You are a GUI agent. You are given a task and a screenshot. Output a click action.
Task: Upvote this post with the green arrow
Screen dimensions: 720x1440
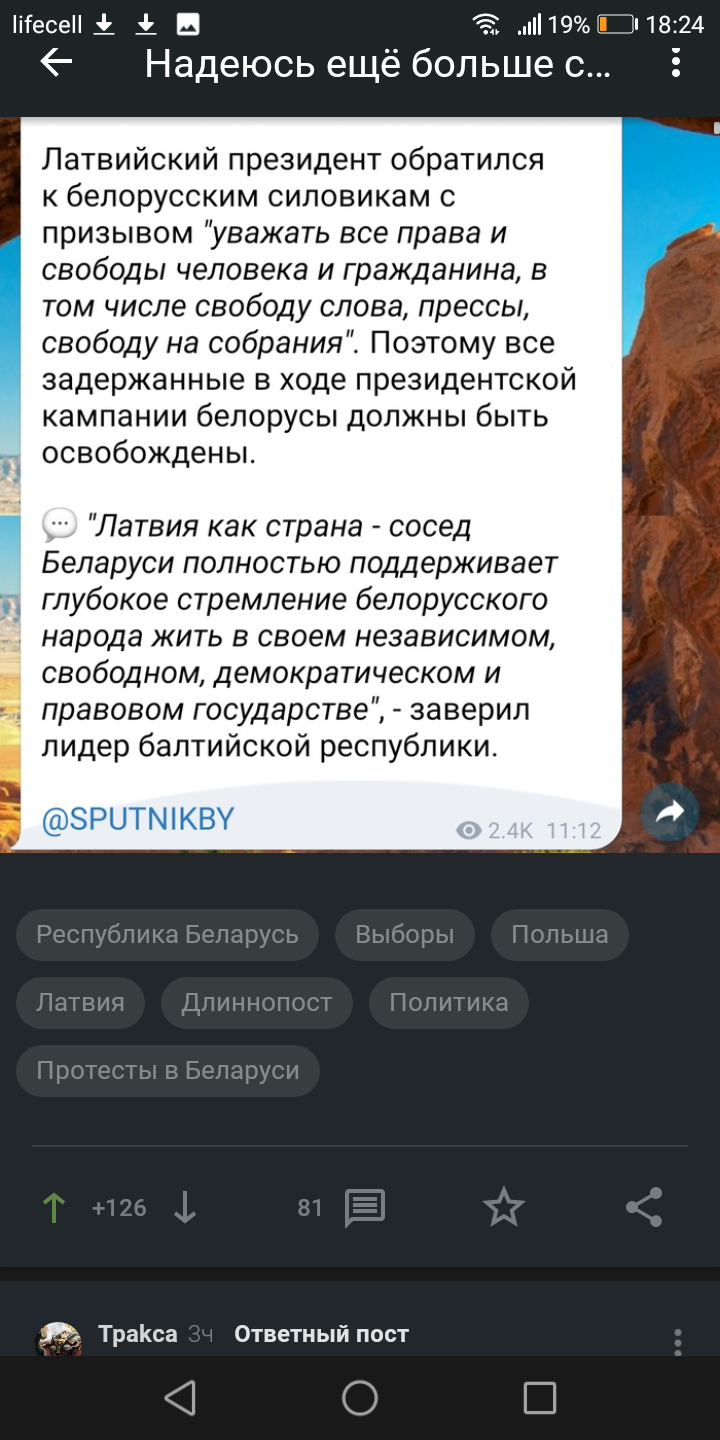[53, 1208]
